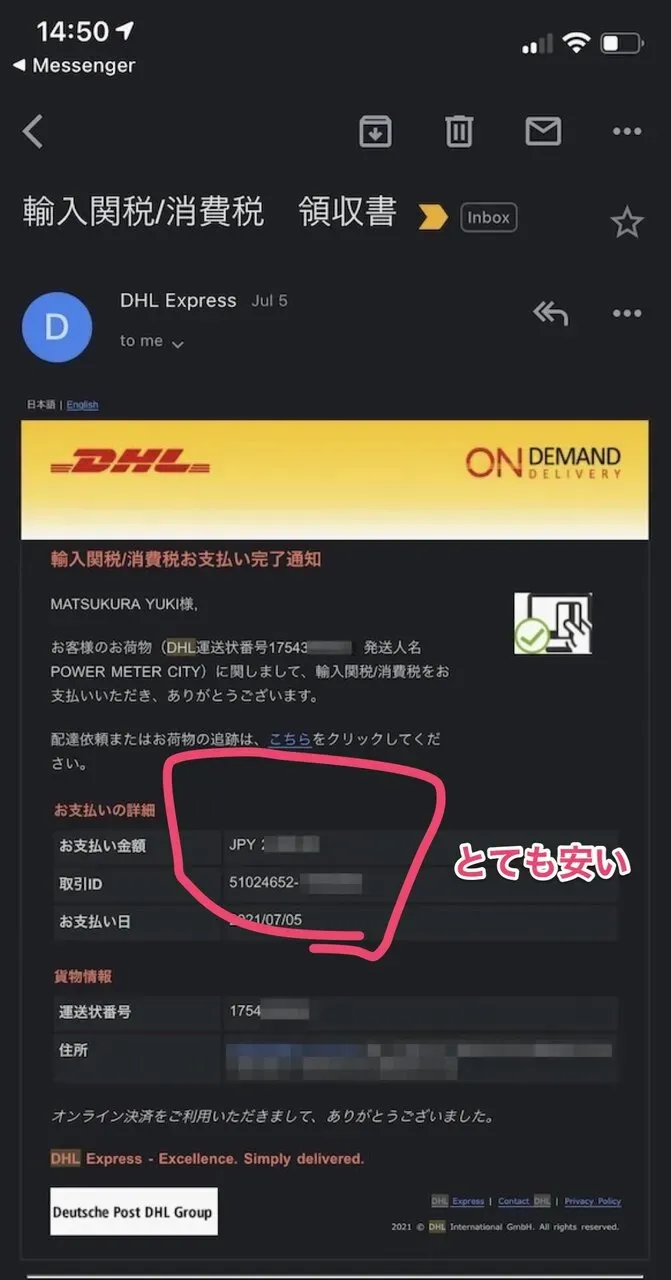Switch the email language to English
671x1280 pixels.
[x=82, y=405]
